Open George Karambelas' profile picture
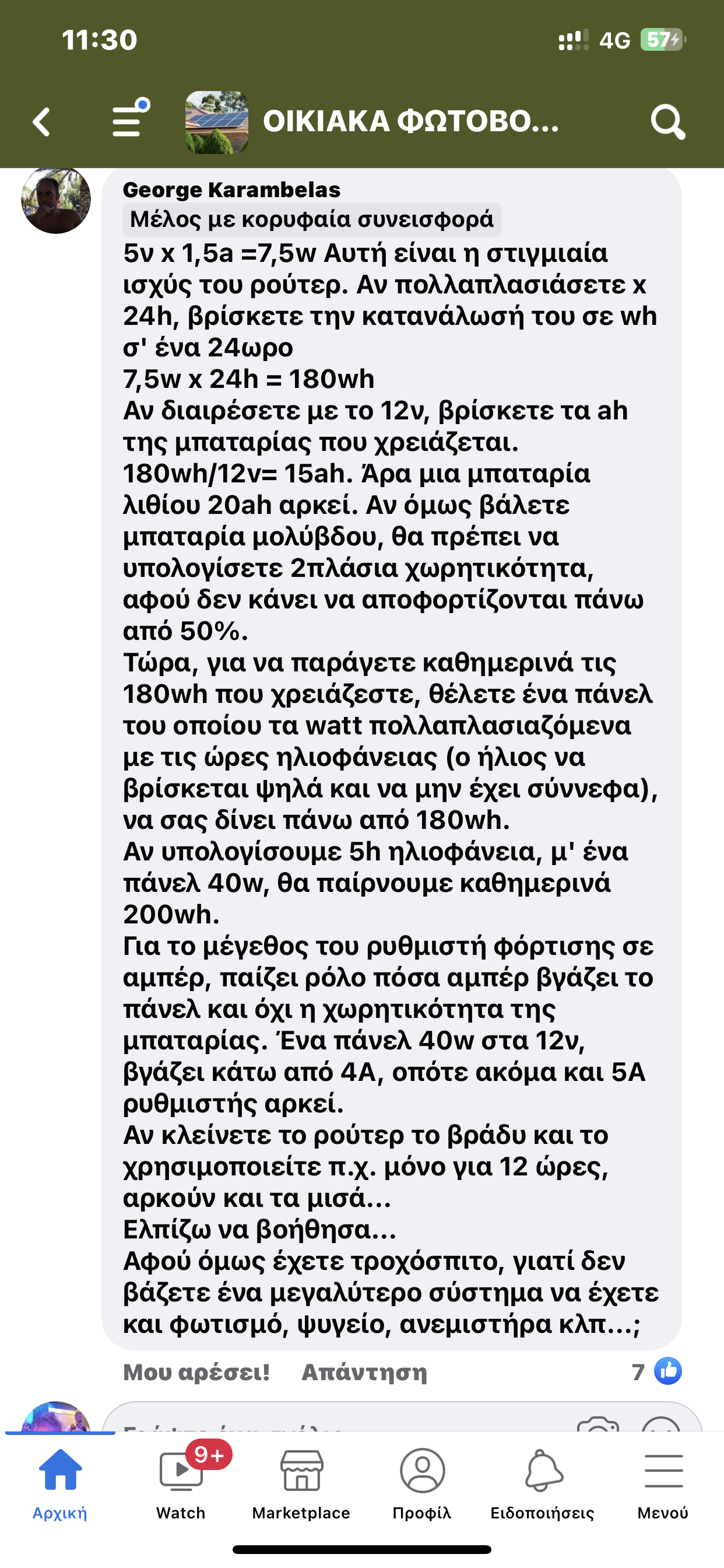This screenshot has height=1568, width=724. pyautogui.click(x=56, y=198)
